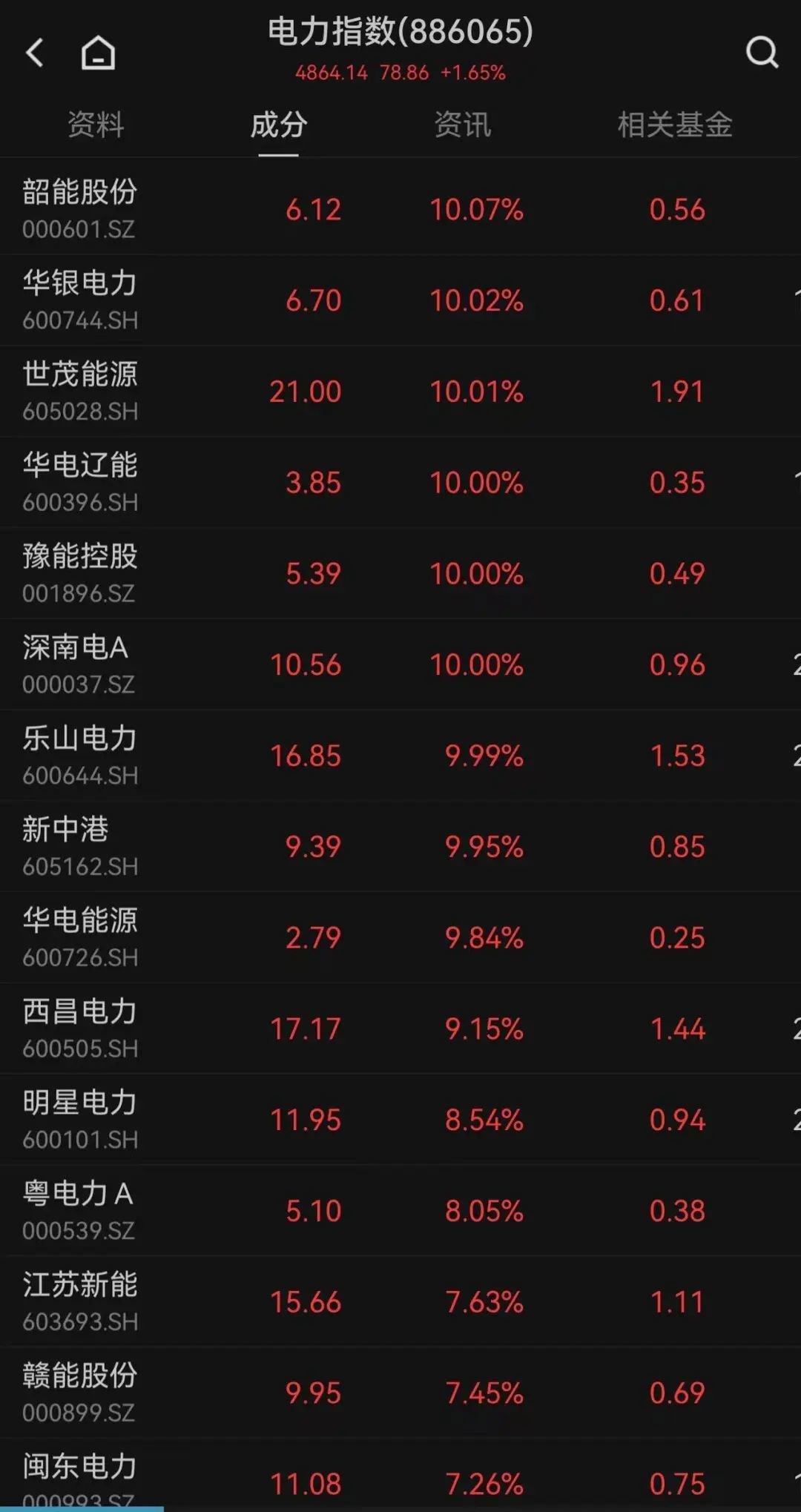Go back using the arrow icon
The image size is (801, 1512).
click(x=35, y=53)
